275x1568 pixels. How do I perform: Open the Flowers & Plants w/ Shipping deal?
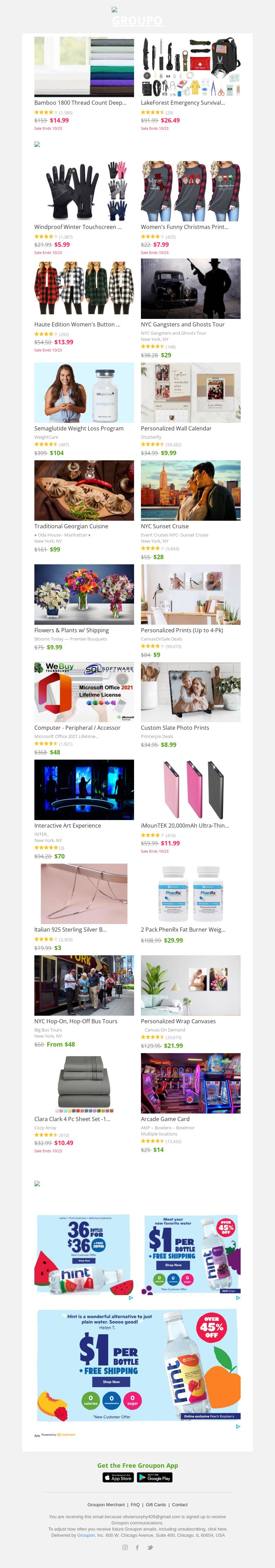(84, 594)
